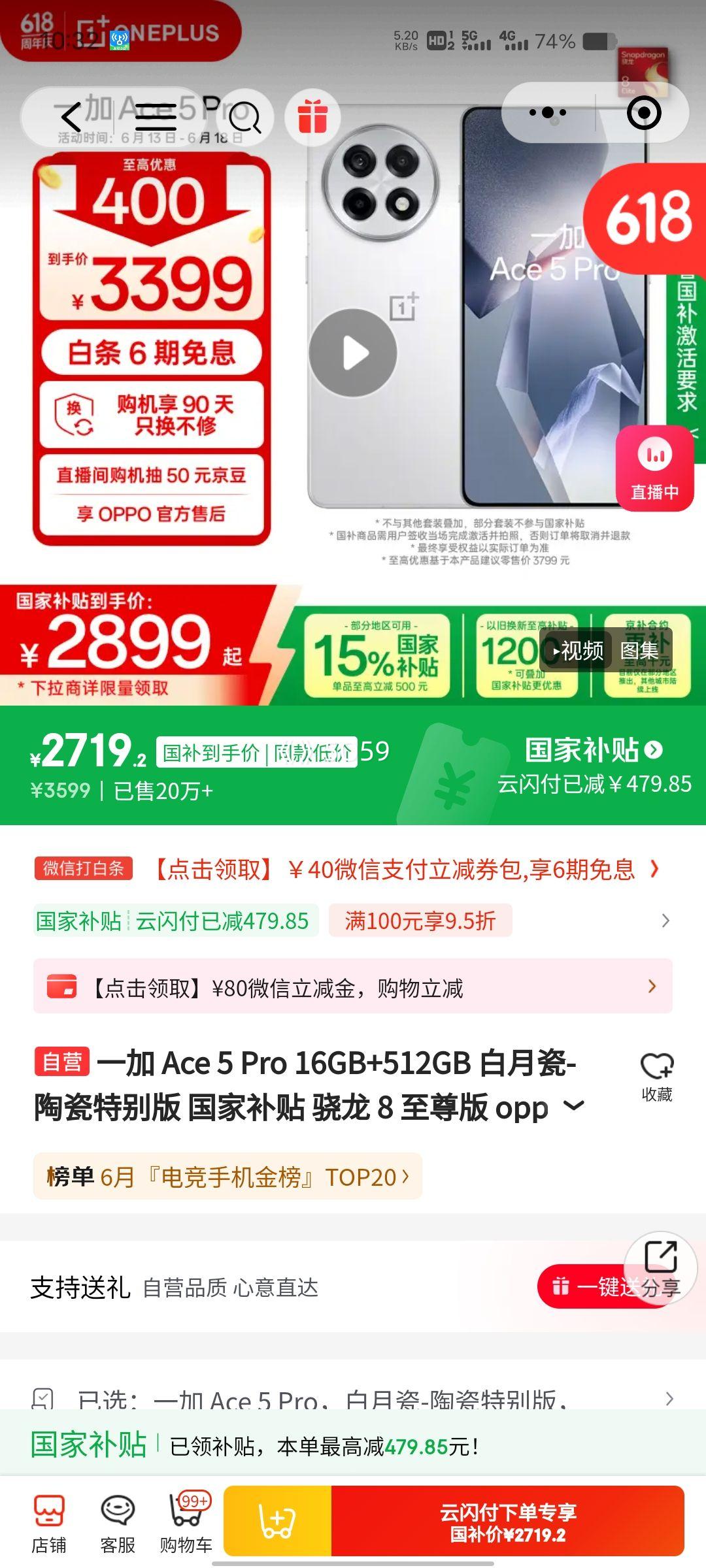Open 电竞手机金榜 TOP20 ranking

click(227, 1177)
